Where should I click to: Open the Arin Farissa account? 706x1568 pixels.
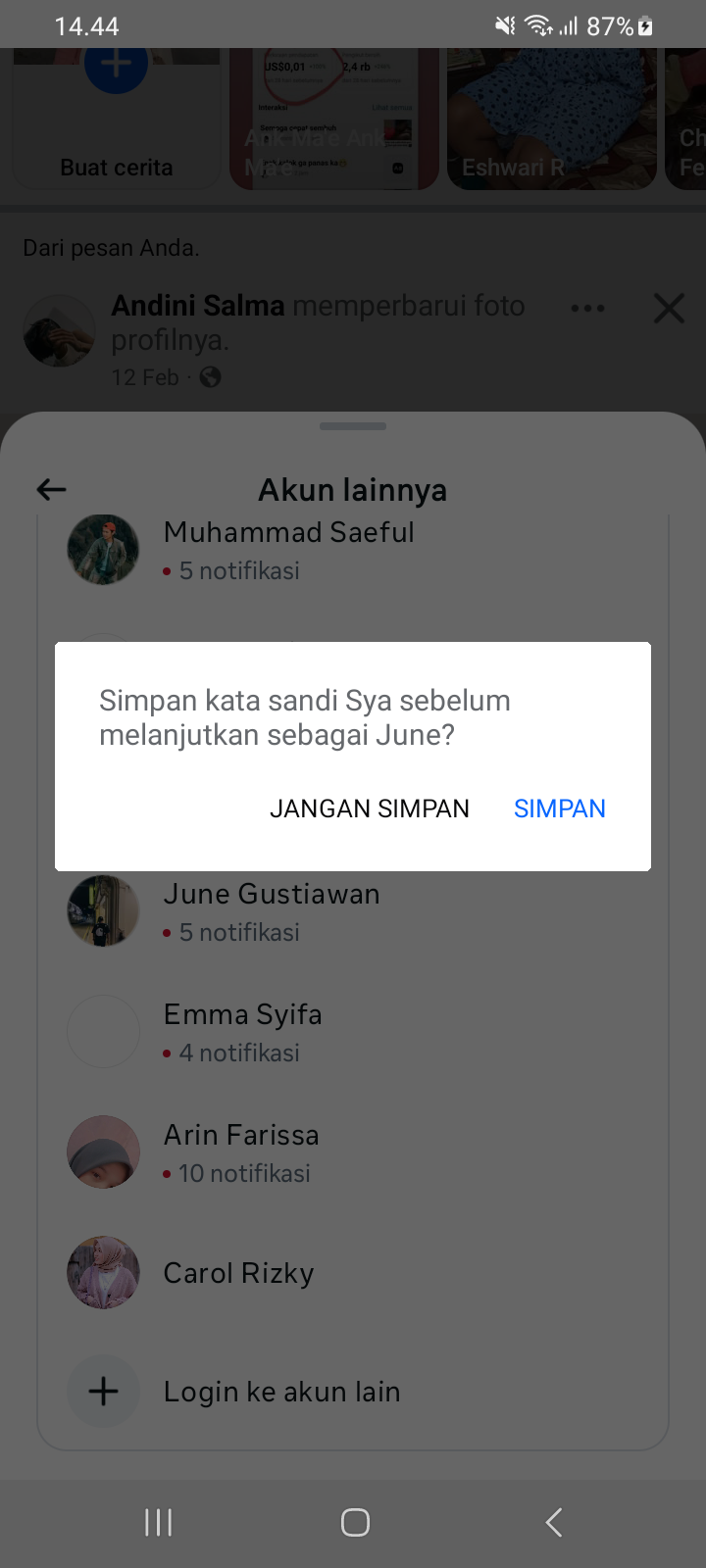point(241,1152)
